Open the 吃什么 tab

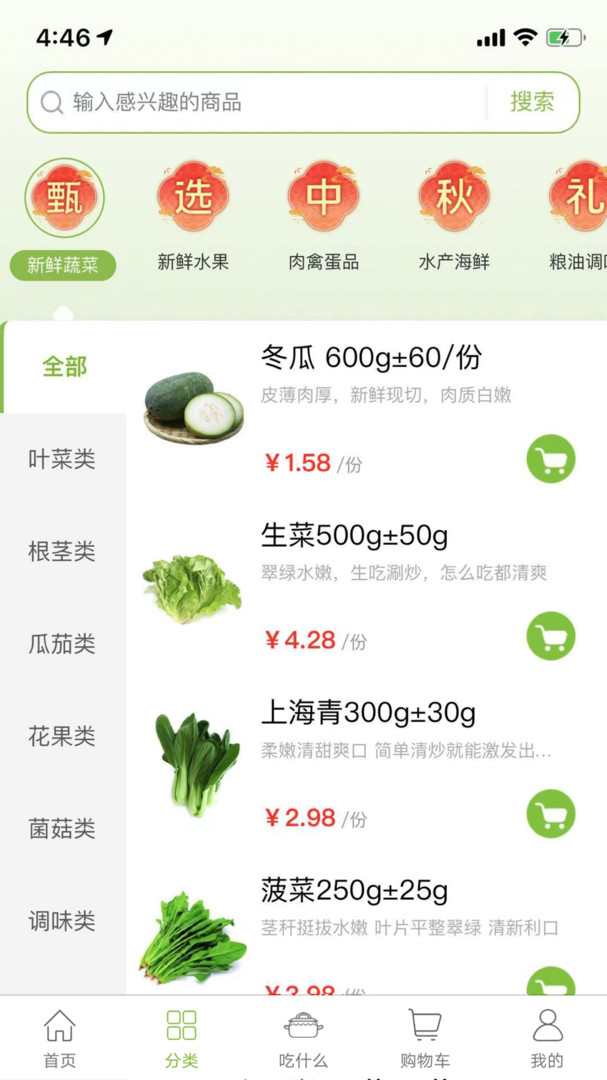(x=303, y=1038)
